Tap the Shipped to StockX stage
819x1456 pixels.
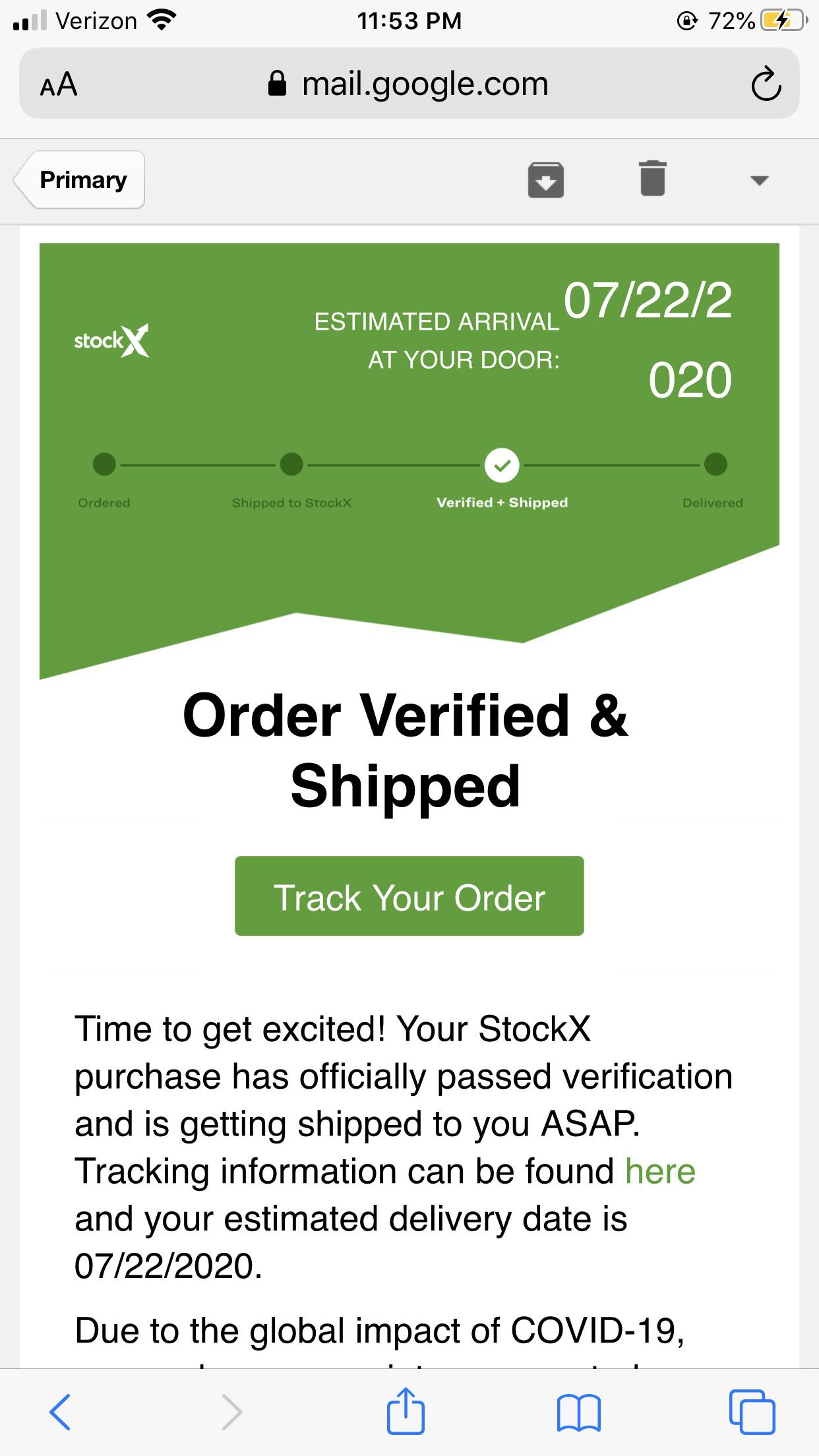pos(291,466)
